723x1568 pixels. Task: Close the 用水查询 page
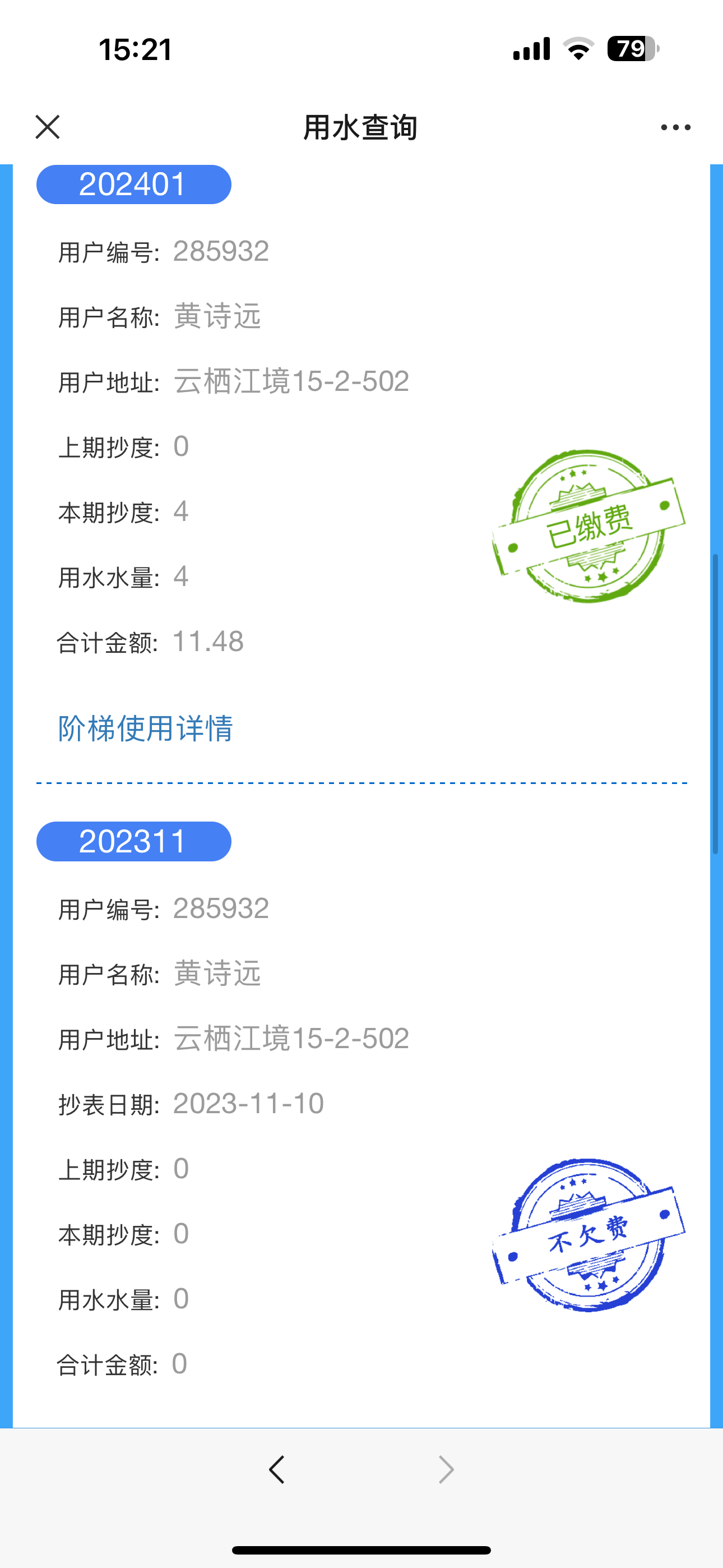coord(48,127)
